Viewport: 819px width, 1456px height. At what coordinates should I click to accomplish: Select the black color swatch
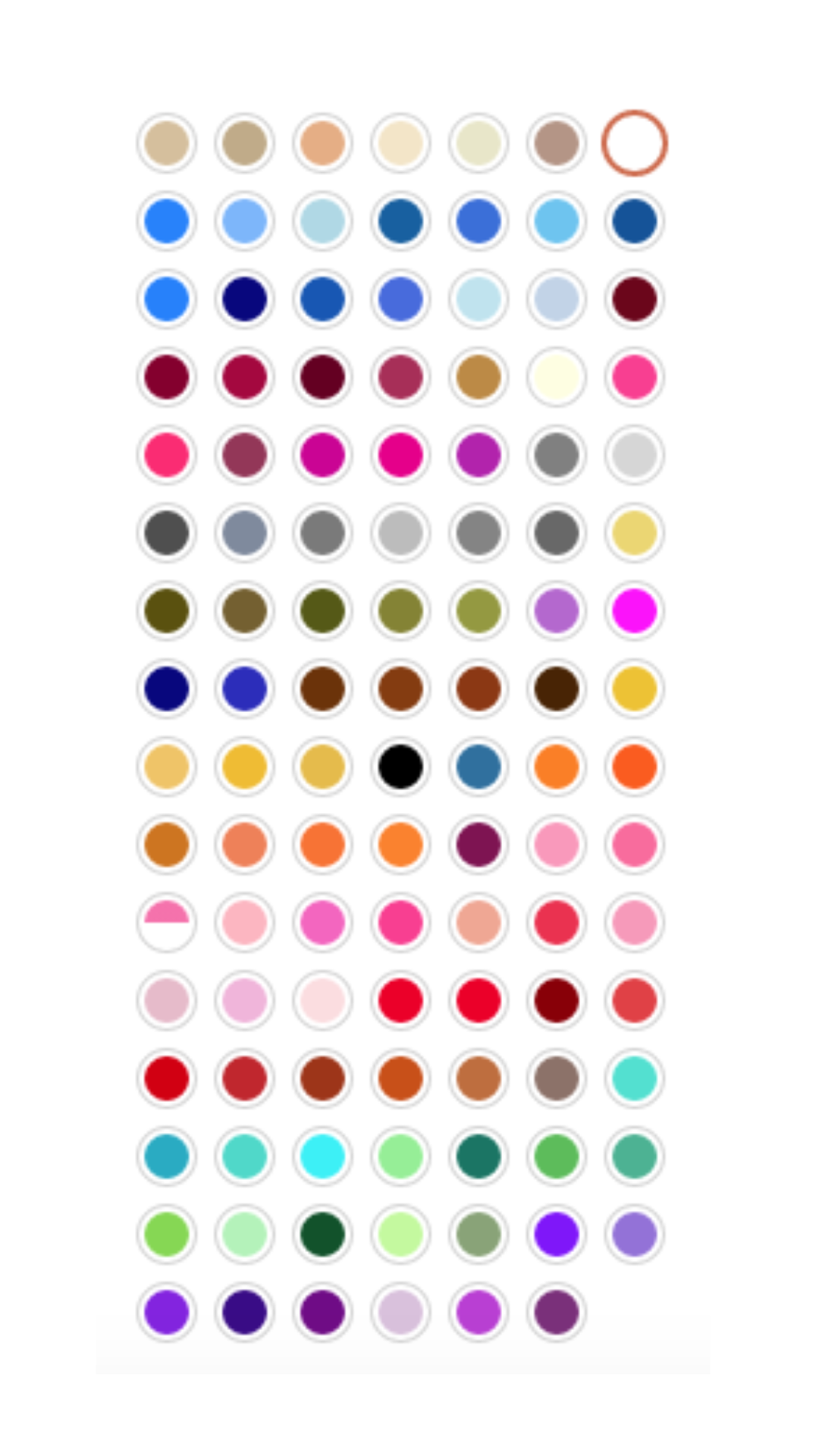point(400,767)
